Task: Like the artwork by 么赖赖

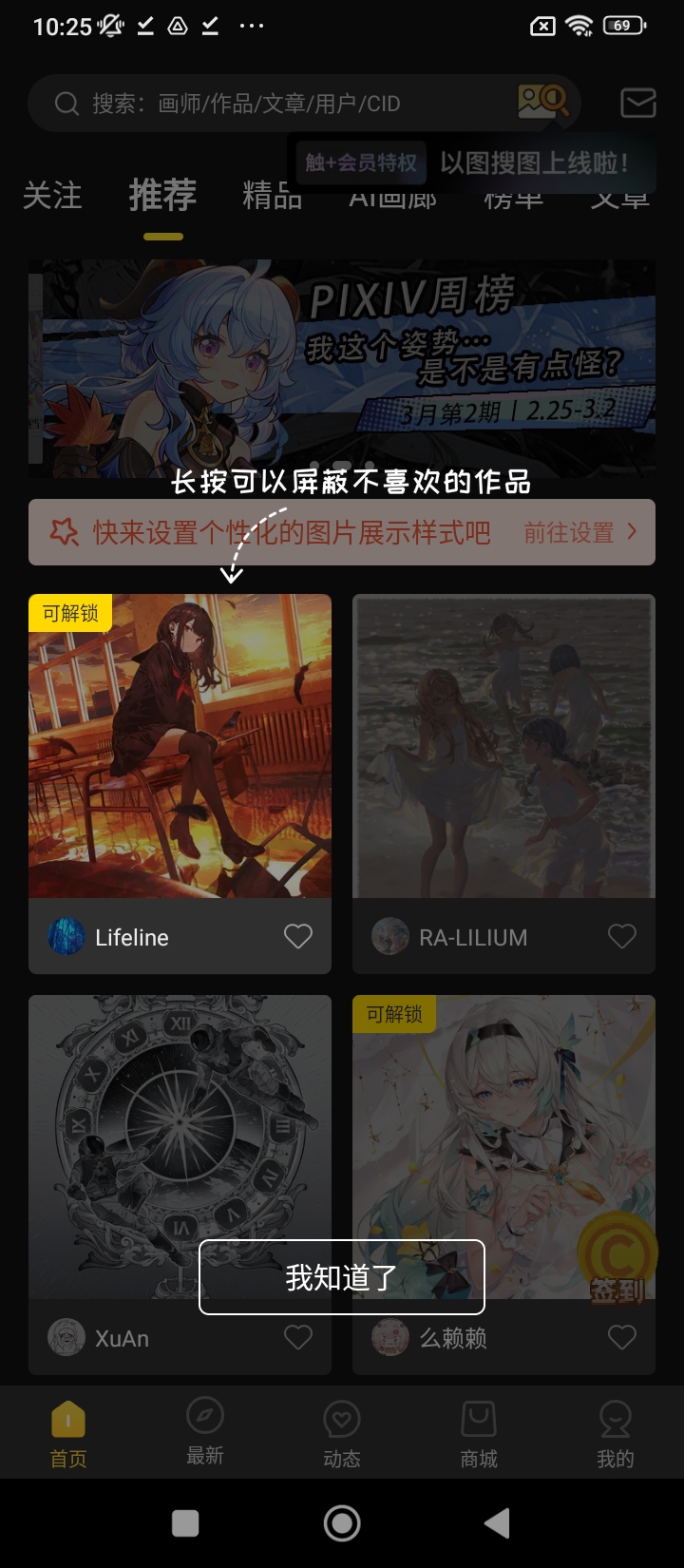Action: pos(622,1338)
